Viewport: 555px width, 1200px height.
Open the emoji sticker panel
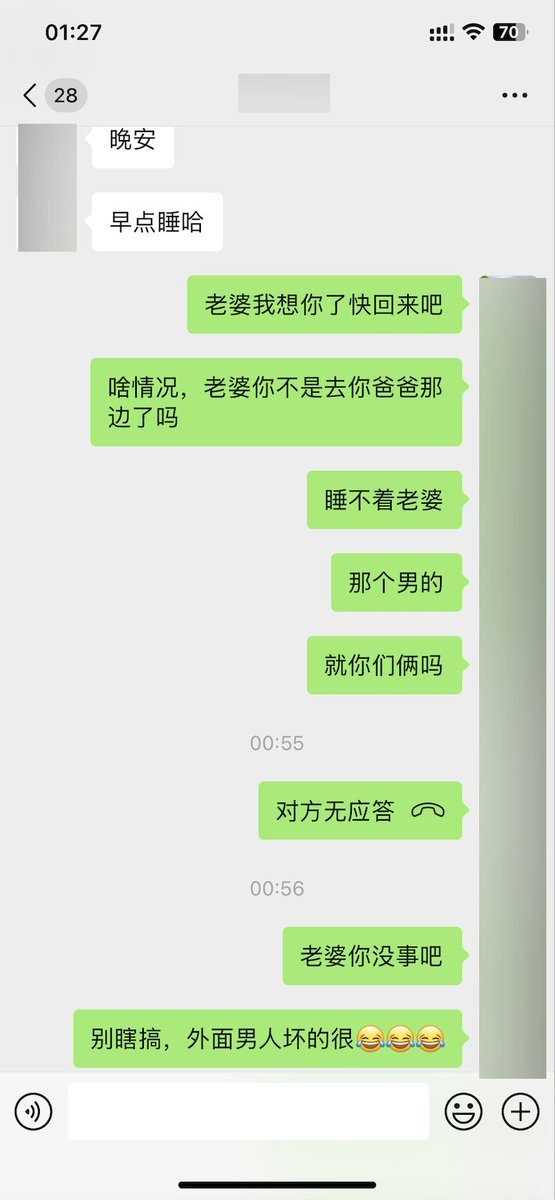[463, 1111]
